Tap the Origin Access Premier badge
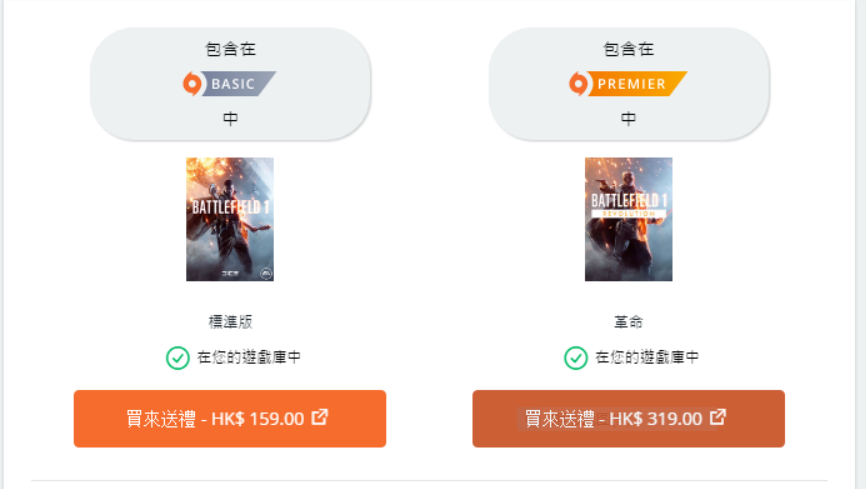The image size is (866, 489). point(628,84)
